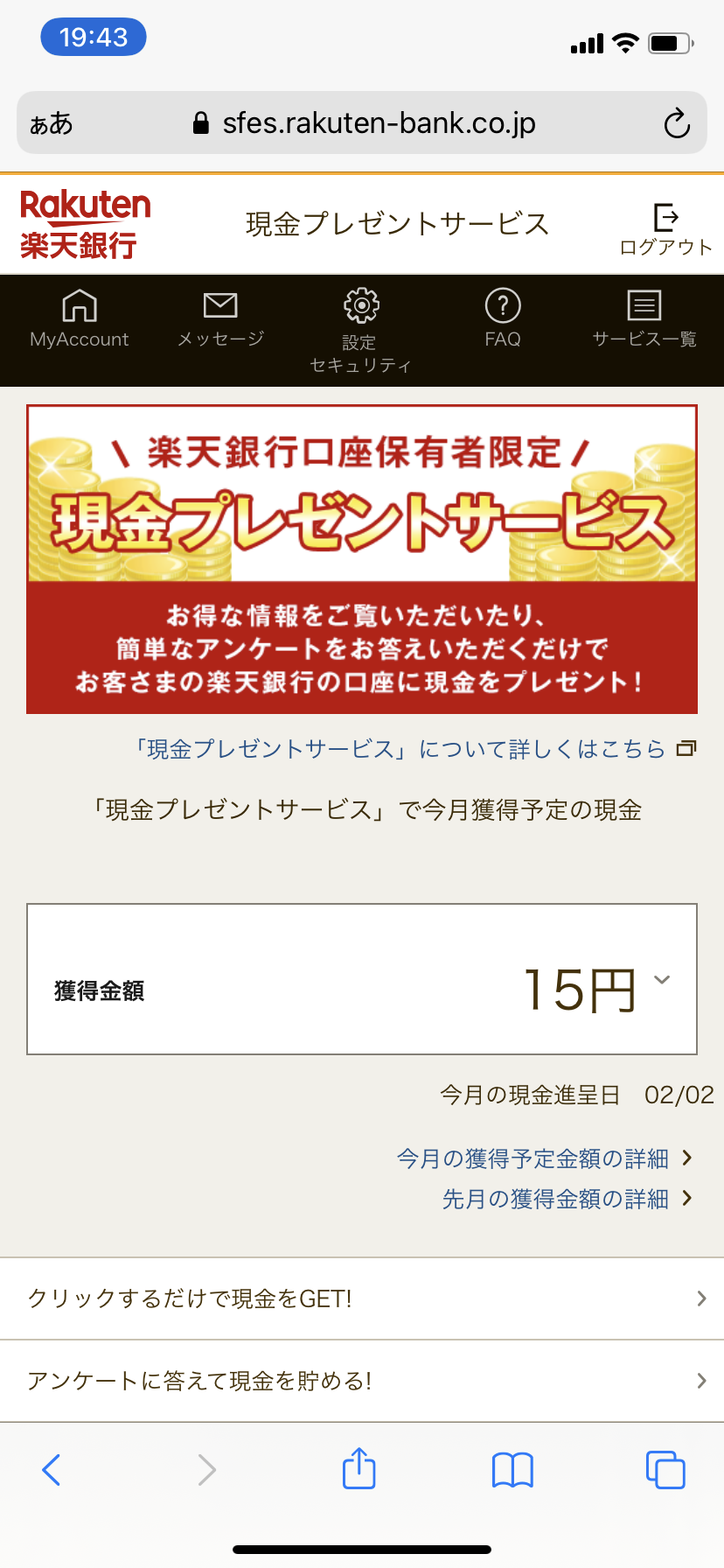The height and width of the screenshot is (1568, 724).
Task: Expand the 獲得金額 15円 chevron
Action: pos(662,980)
